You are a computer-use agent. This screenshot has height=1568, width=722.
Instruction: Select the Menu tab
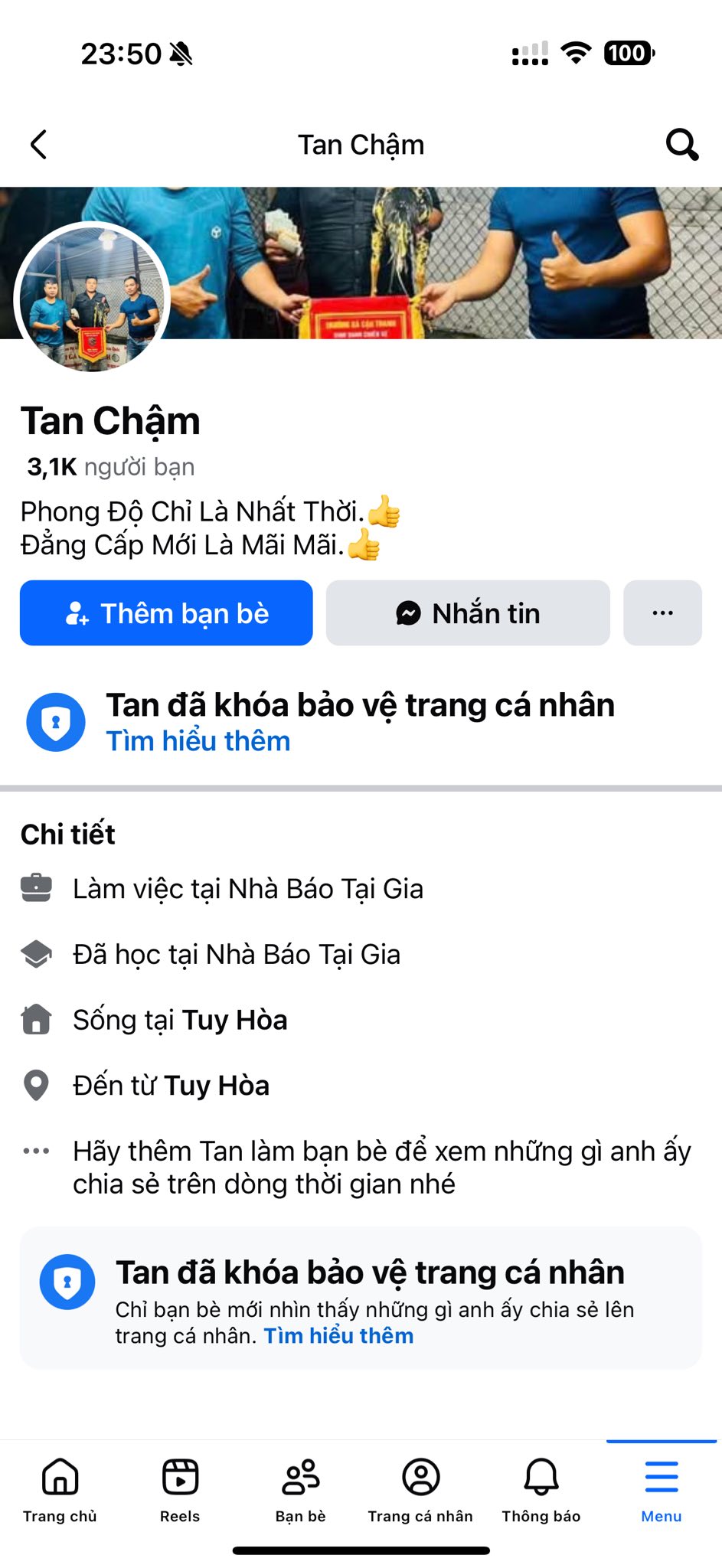(661, 1488)
